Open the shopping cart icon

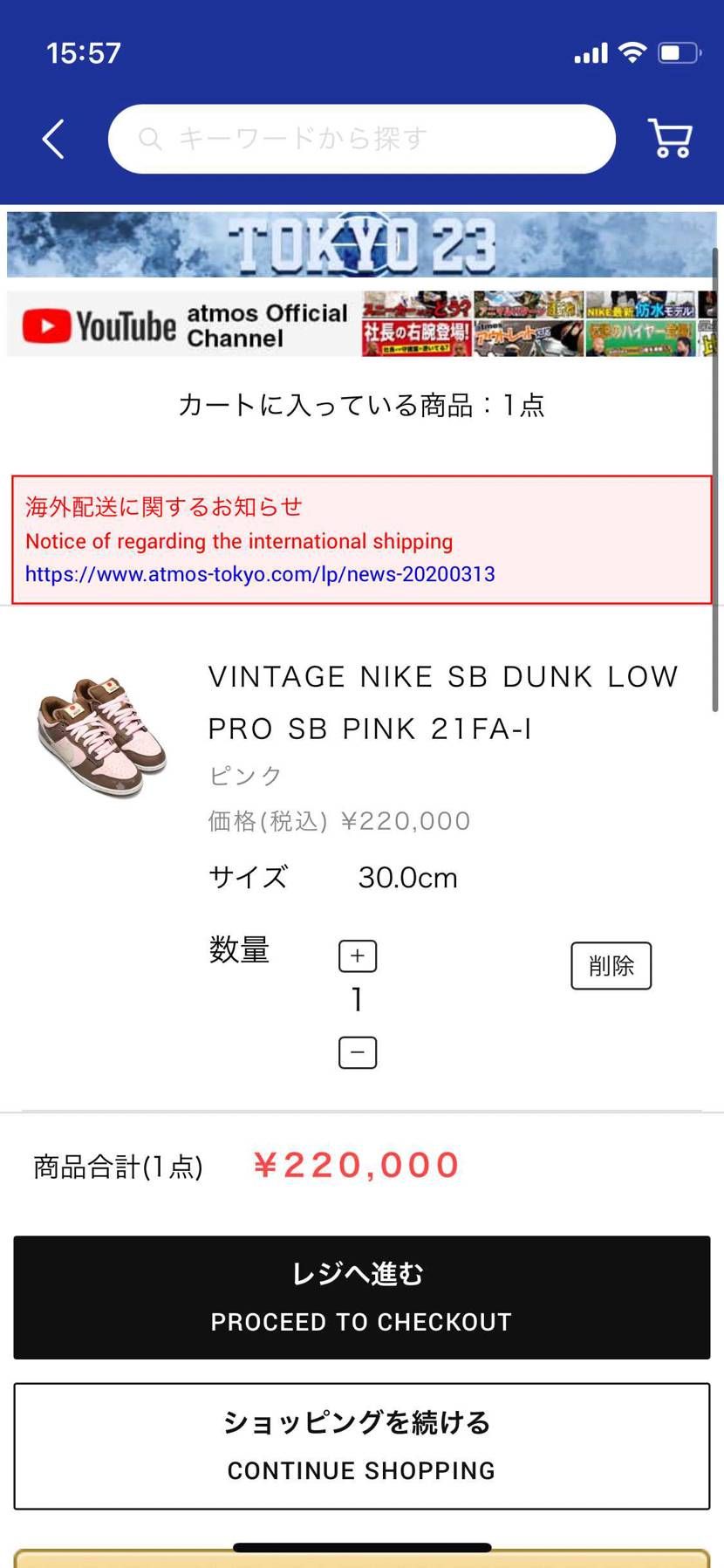670,138
